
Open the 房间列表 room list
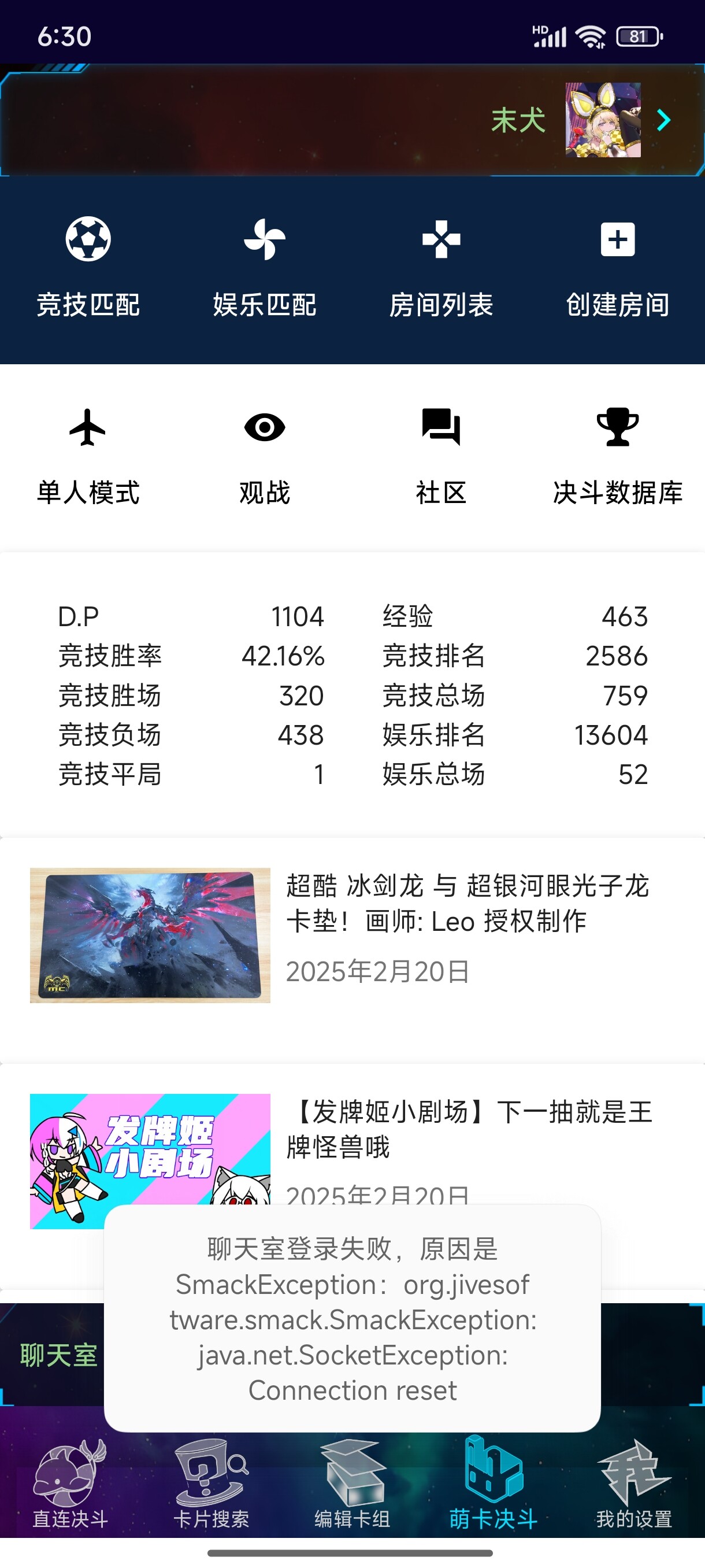[x=441, y=268]
